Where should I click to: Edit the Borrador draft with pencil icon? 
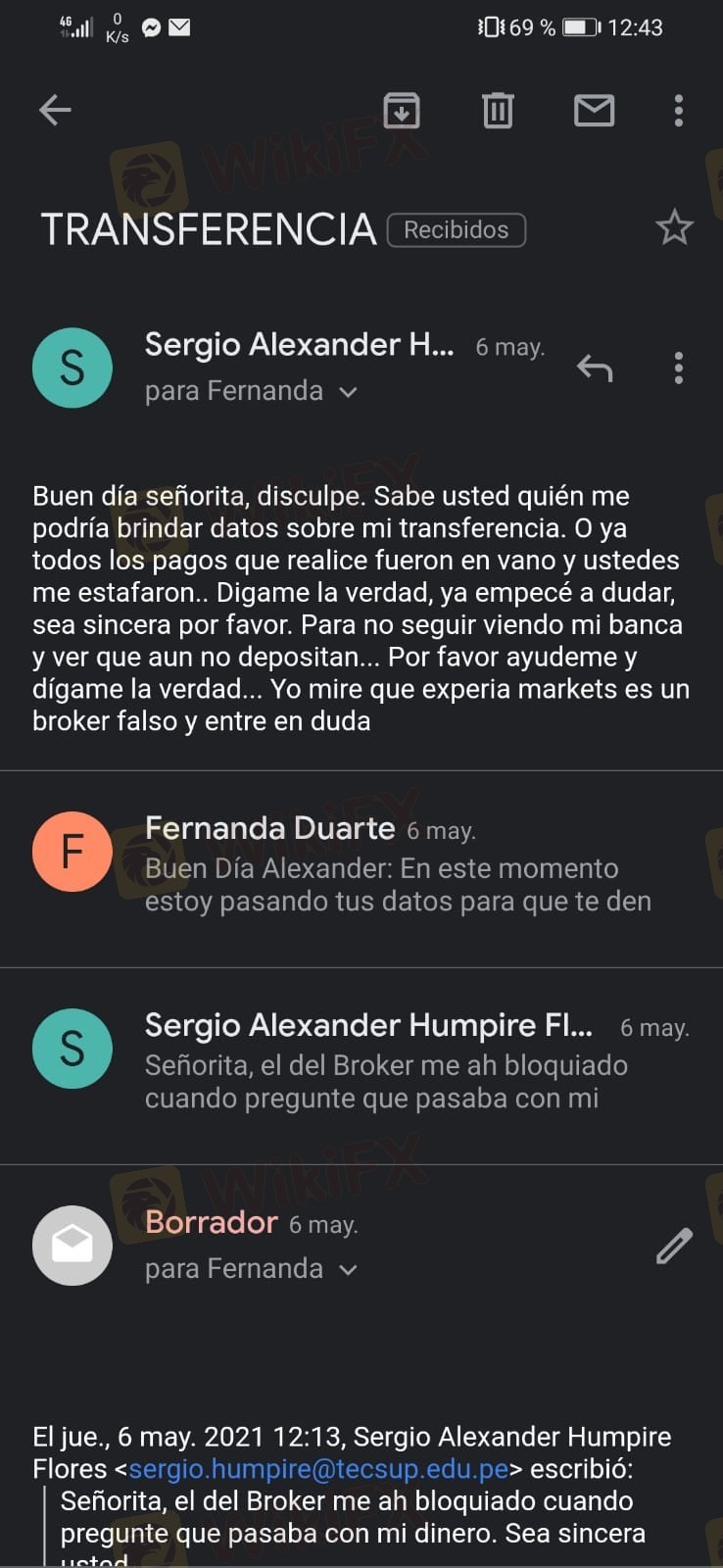tap(674, 1246)
